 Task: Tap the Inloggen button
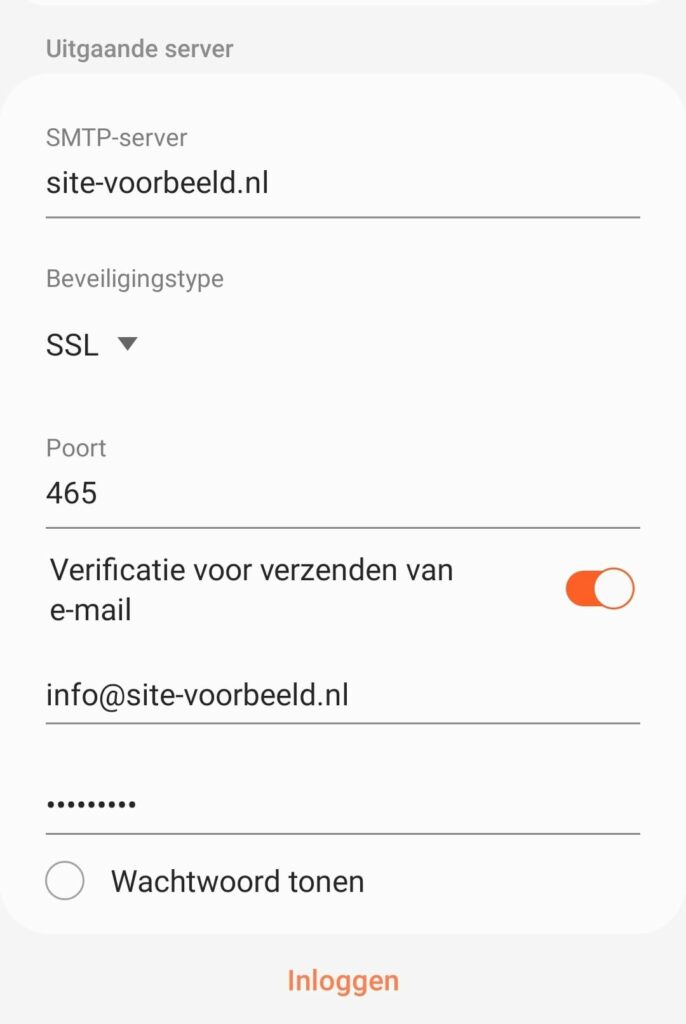coord(343,981)
